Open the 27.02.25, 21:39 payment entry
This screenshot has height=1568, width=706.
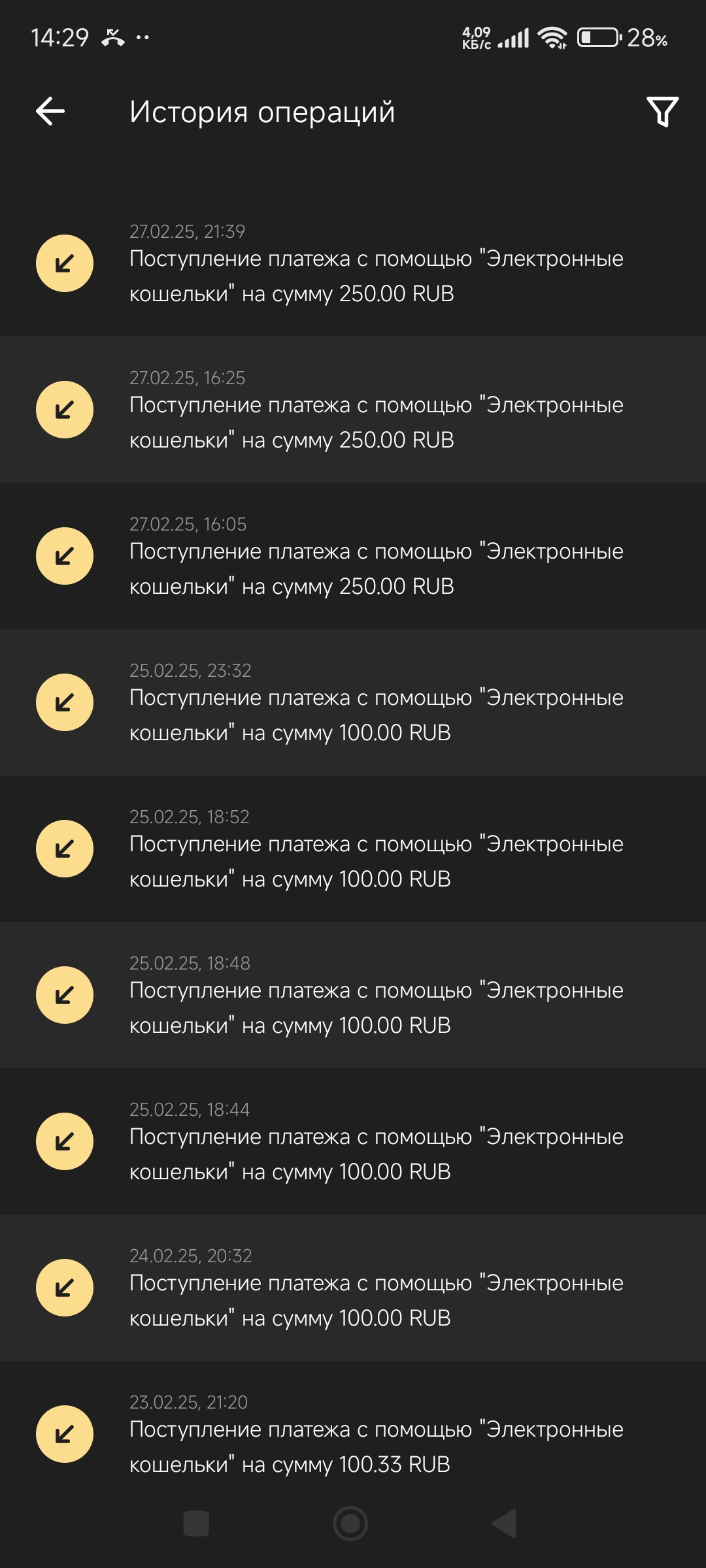pyautogui.click(x=353, y=264)
